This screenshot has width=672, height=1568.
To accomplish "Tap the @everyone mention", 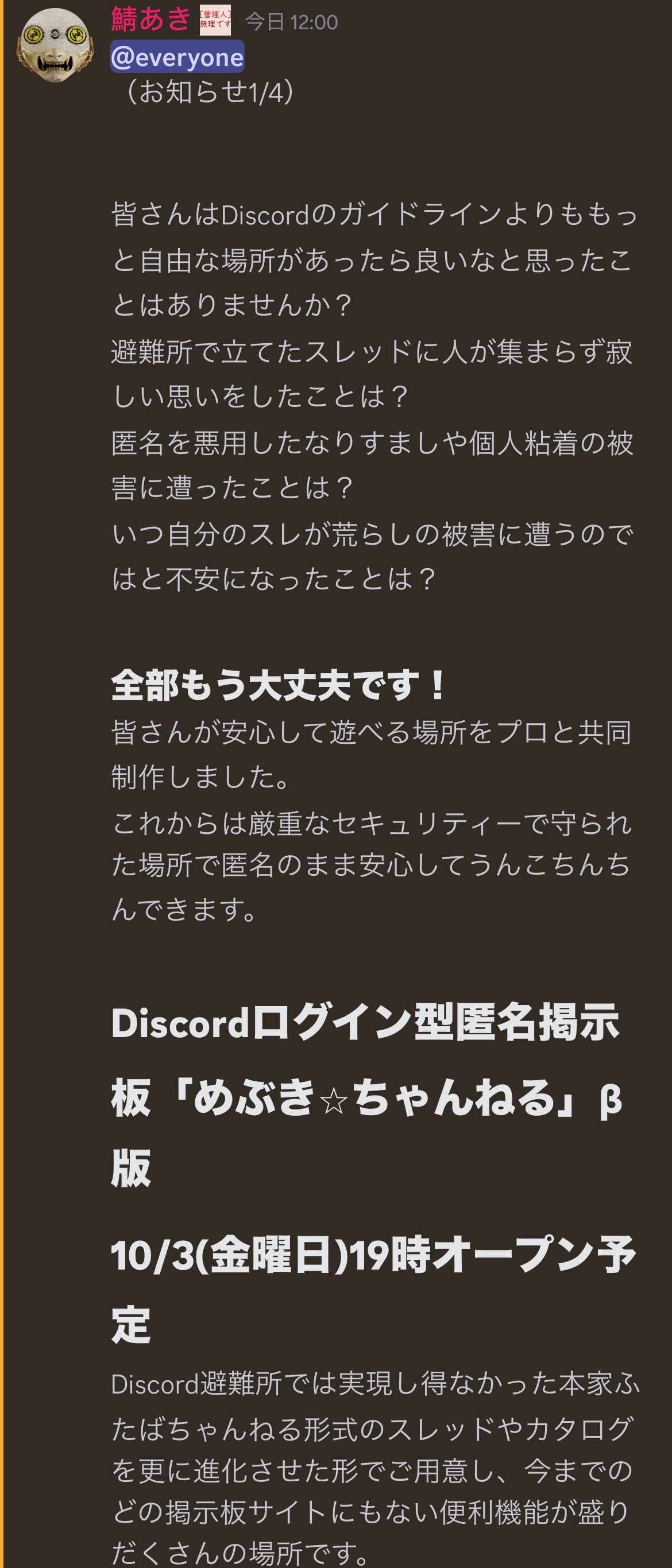I will pyautogui.click(x=177, y=57).
